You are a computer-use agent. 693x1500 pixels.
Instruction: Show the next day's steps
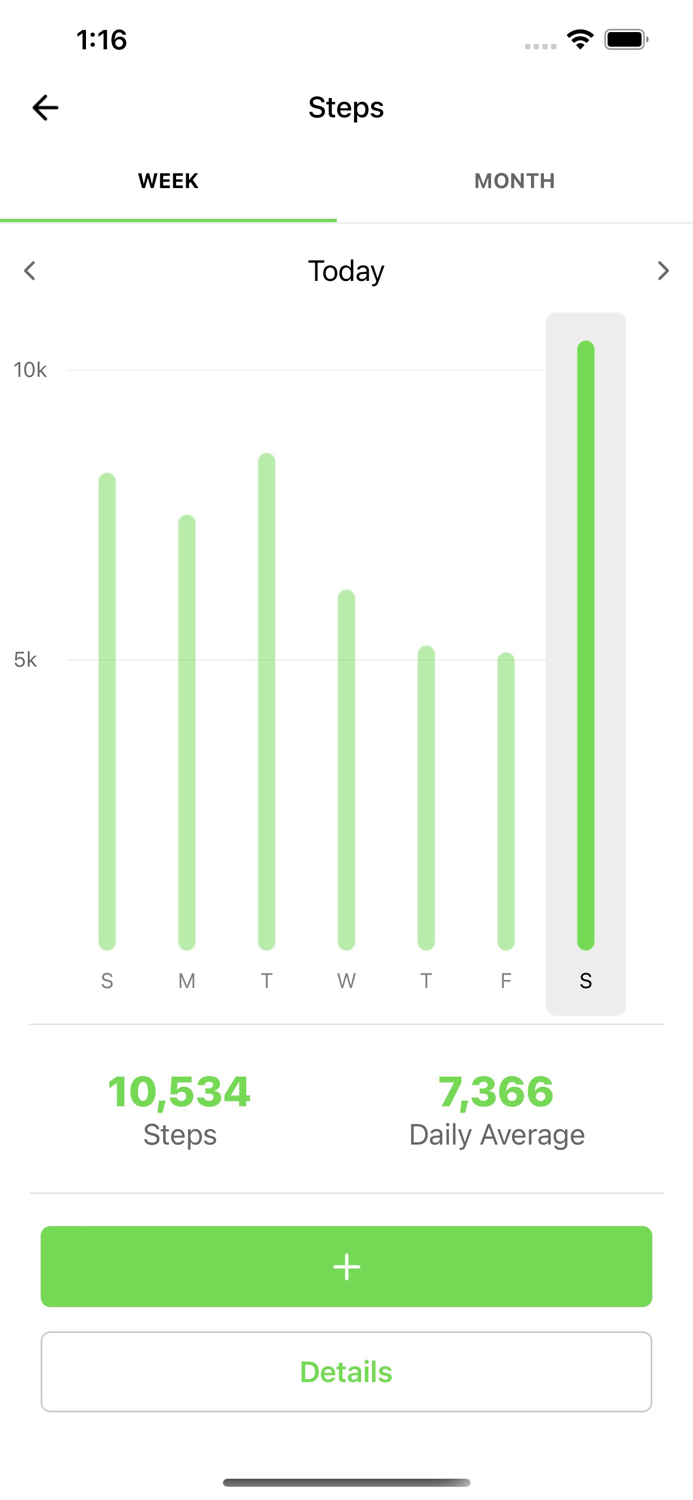point(662,271)
